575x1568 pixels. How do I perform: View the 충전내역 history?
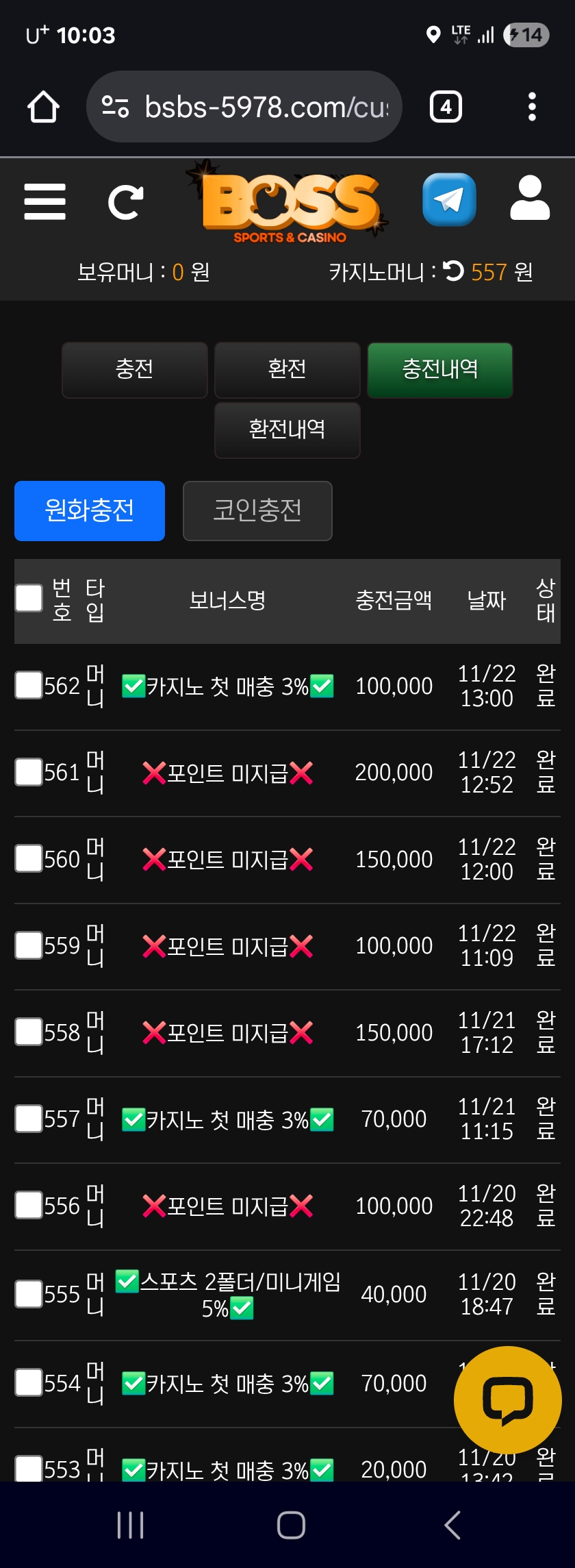pos(440,370)
